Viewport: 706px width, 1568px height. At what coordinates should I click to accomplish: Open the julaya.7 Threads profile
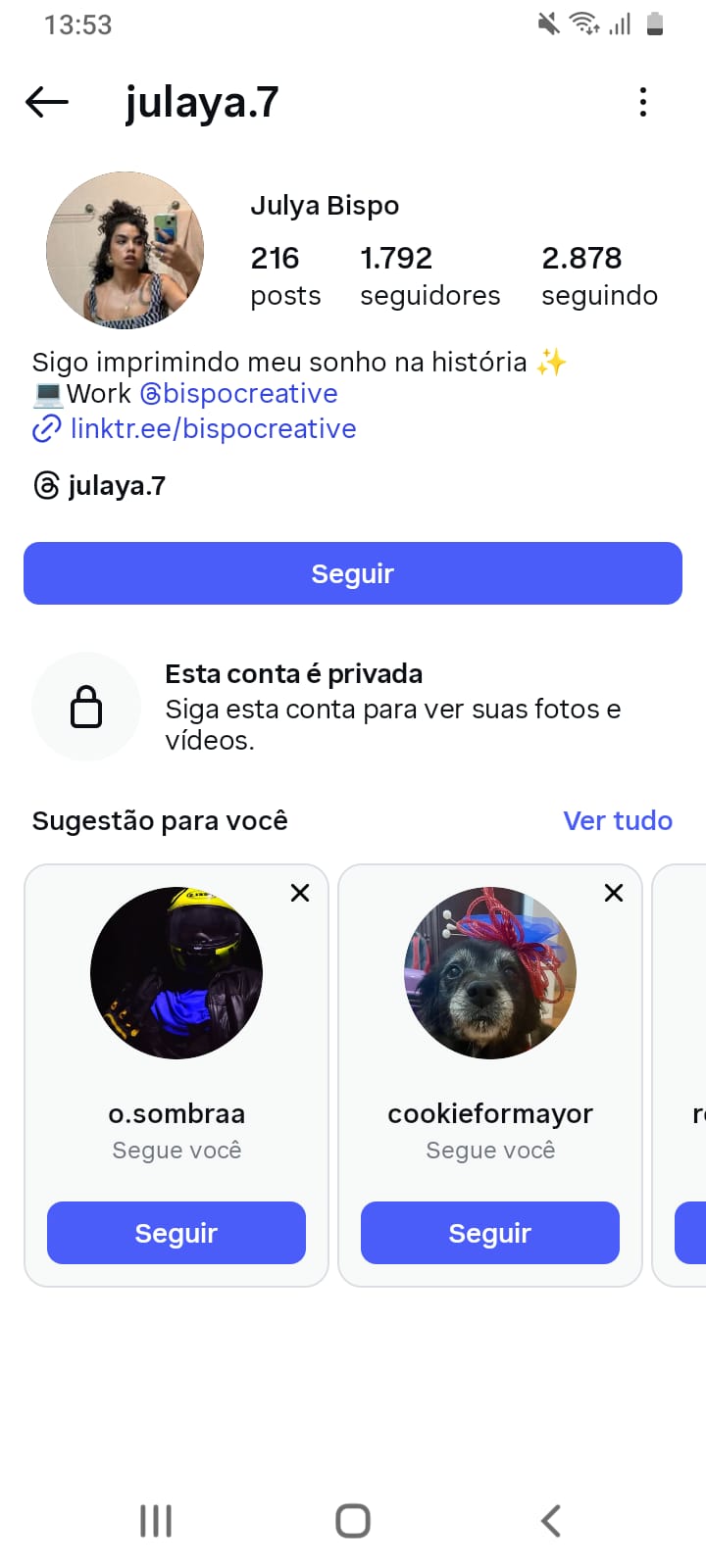pos(100,485)
